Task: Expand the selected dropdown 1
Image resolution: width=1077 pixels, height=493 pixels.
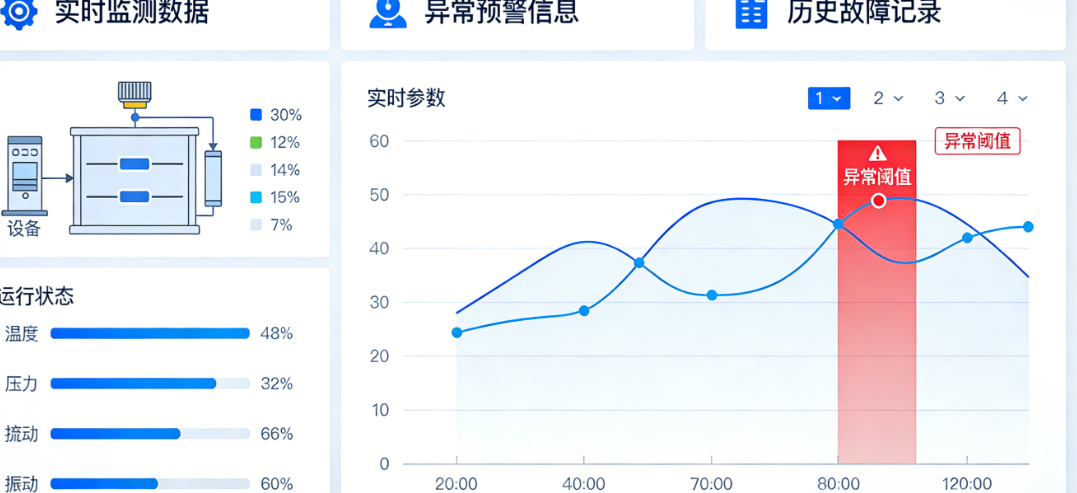Action: (829, 98)
